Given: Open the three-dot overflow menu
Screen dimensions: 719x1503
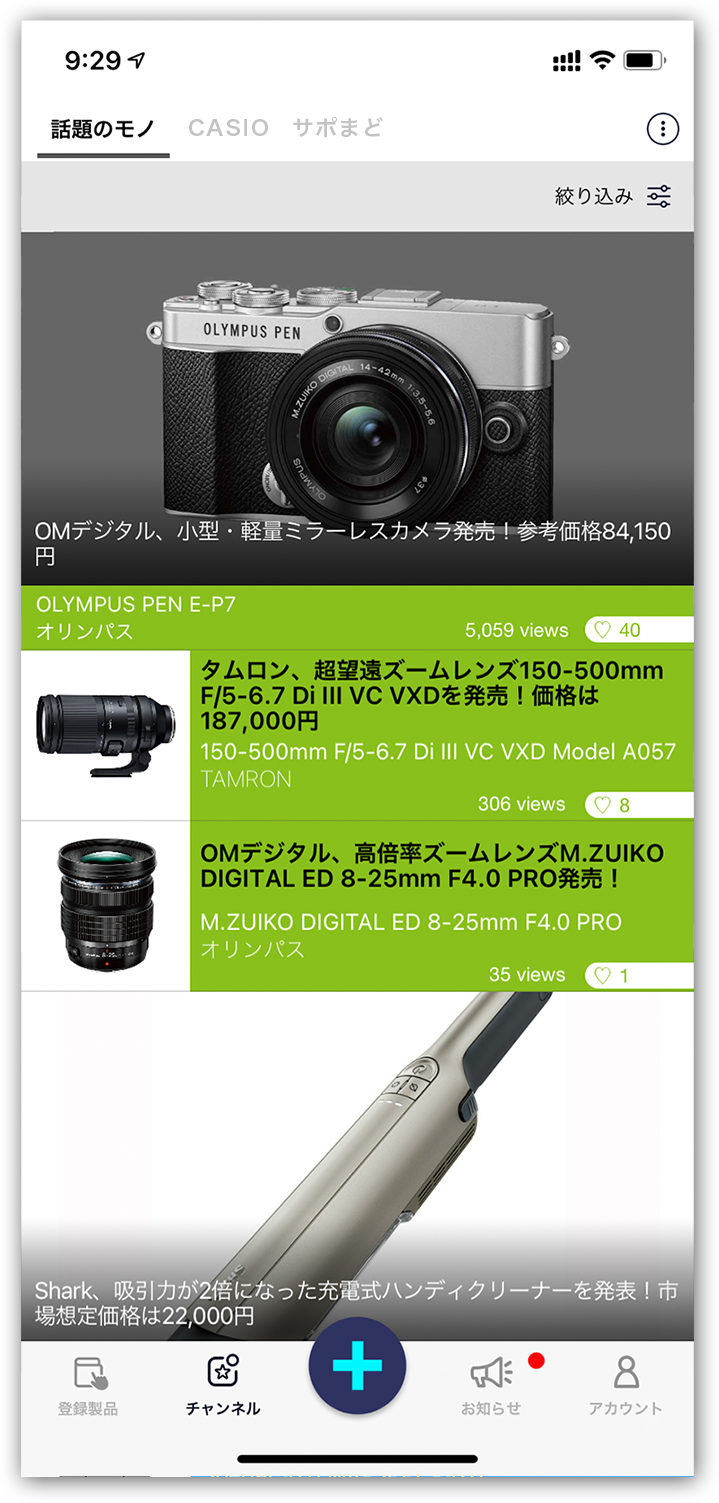Looking at the screenshot, I should [x=662, y=128].
